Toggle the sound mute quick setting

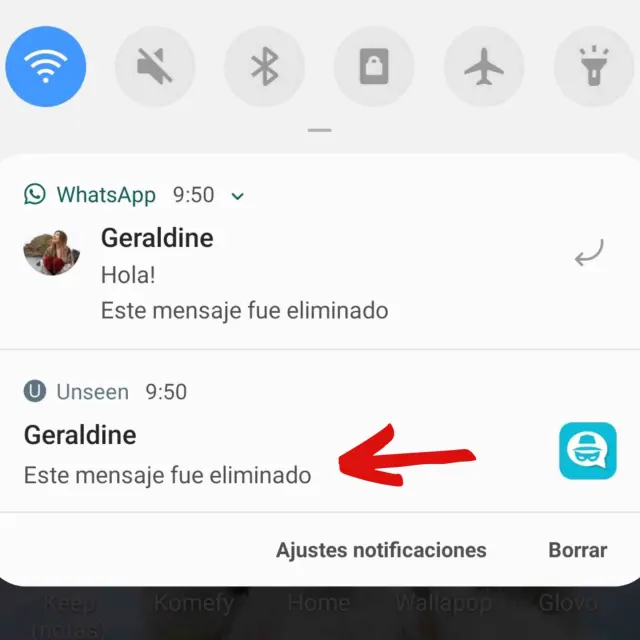click(155, 67)
